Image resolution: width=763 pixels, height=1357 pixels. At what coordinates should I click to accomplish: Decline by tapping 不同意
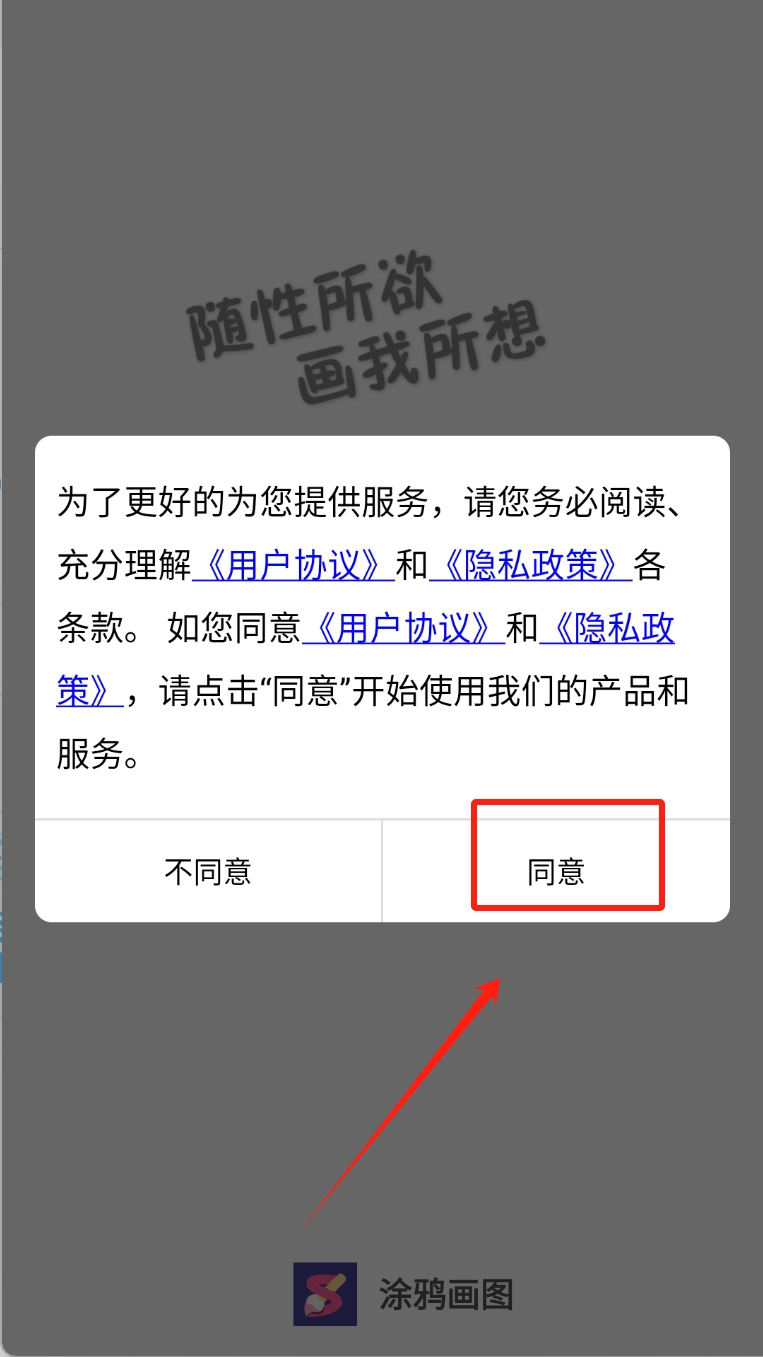(x=208, y=872)
